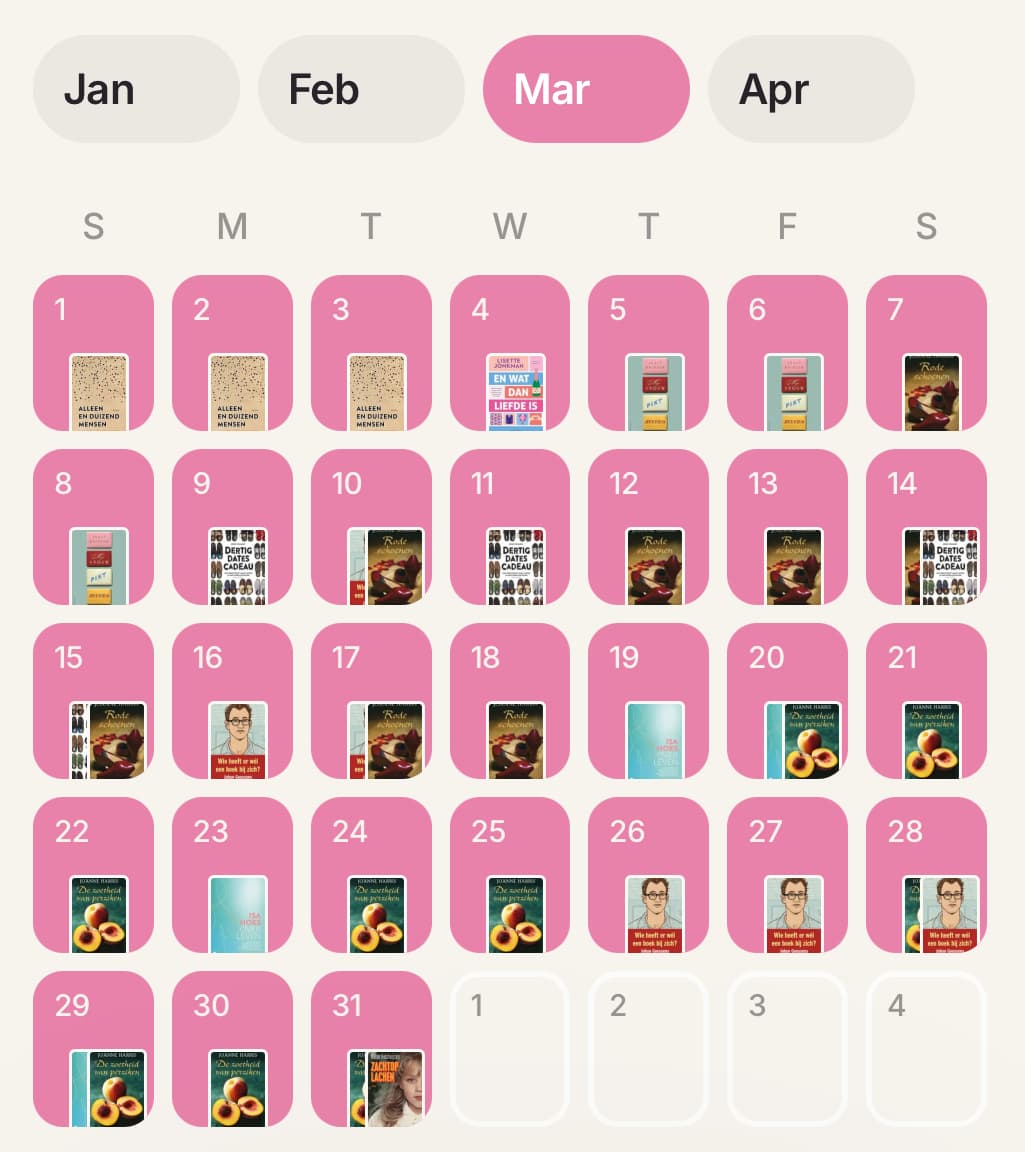Select March 9 with Dertig Dates Cadeau
1025x1152 pixels.
click(232, 527)
